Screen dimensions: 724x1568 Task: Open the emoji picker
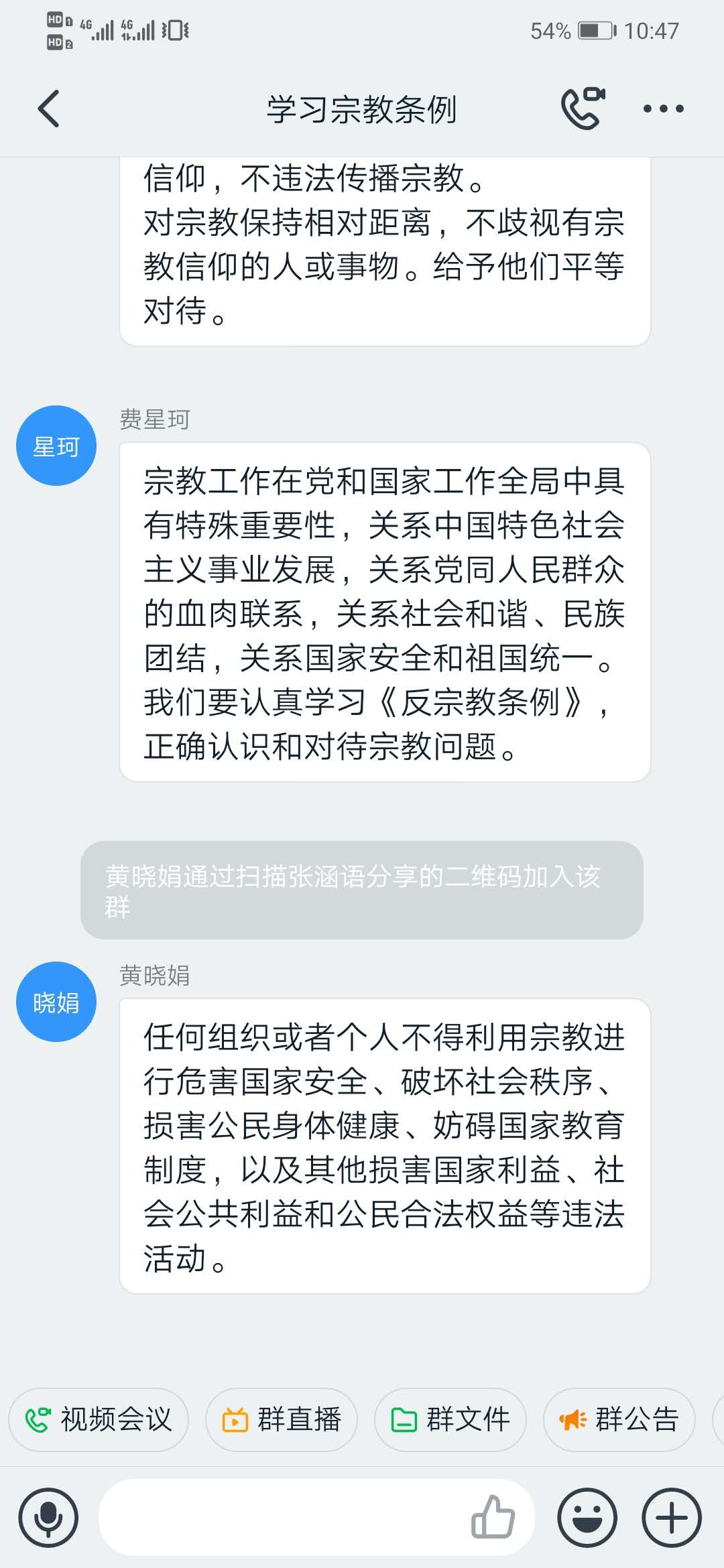(x=587, y=1518)
